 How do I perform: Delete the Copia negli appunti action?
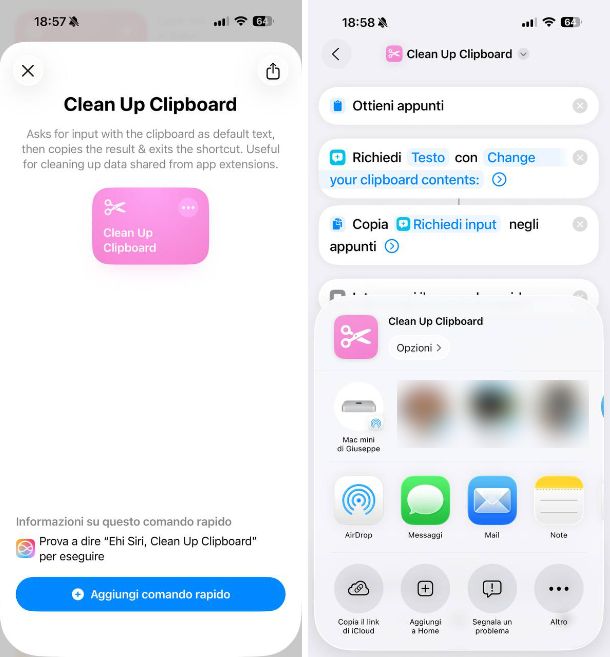click(580, 225)
